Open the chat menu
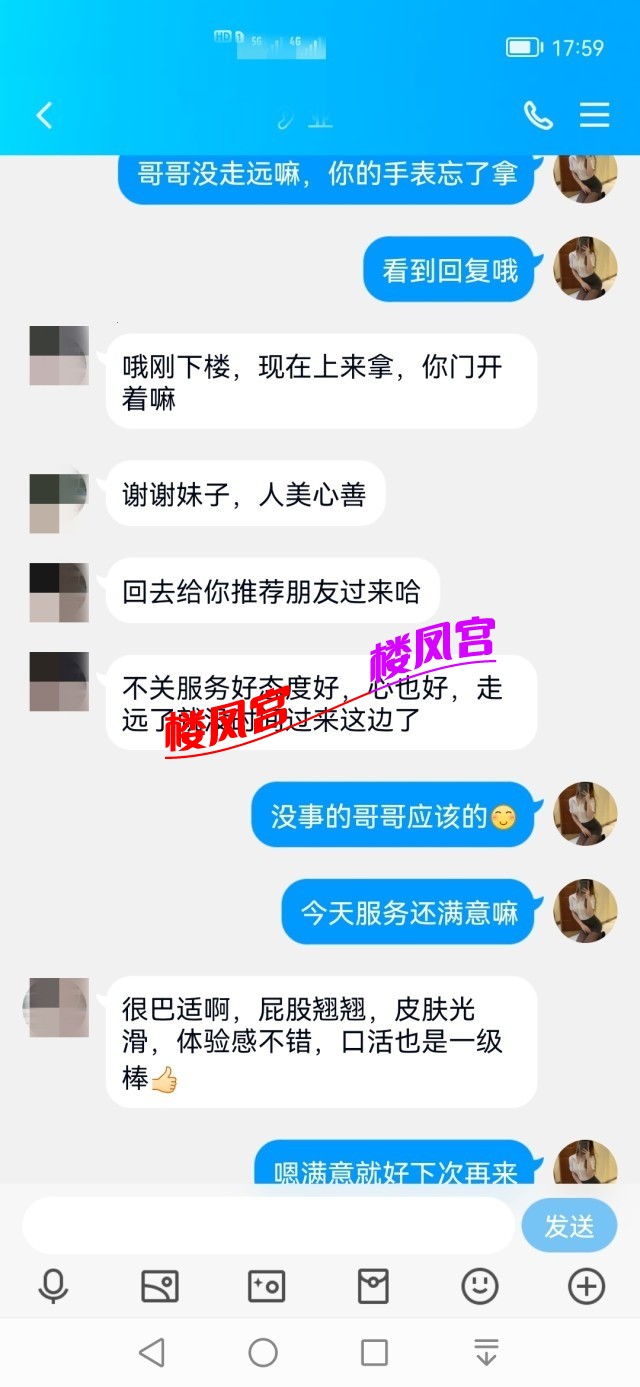The width and height of the screenshot is (640, 1387). tap(595, 115)
